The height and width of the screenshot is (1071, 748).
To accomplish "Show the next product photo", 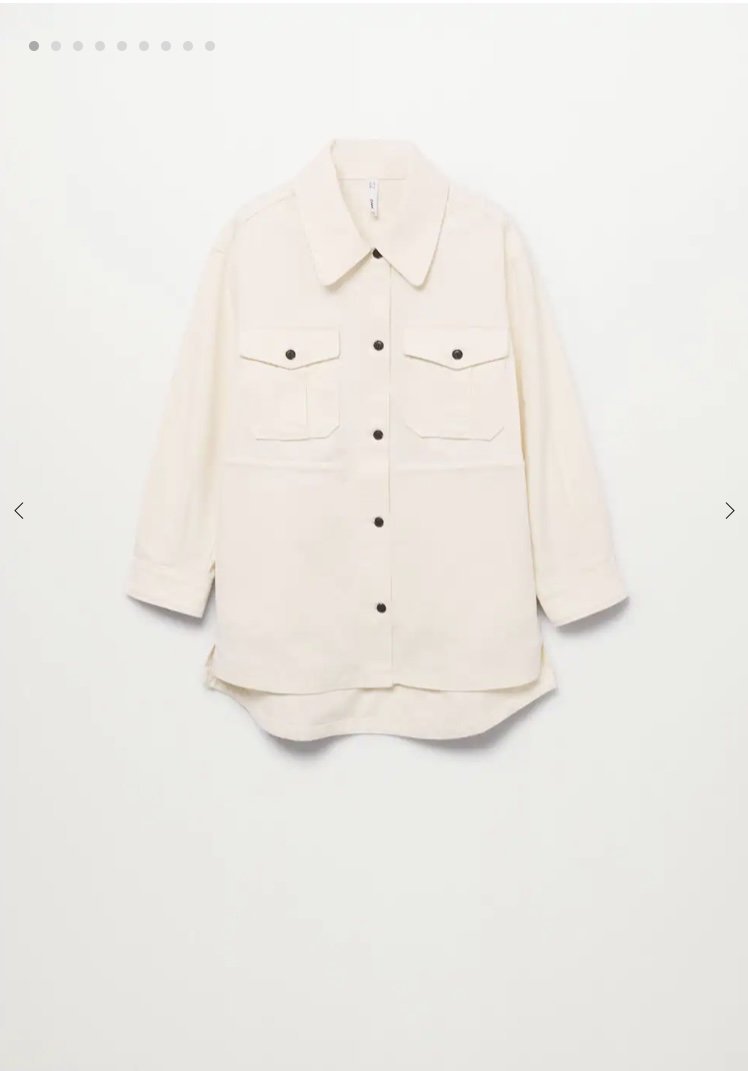I will point(729,511).
